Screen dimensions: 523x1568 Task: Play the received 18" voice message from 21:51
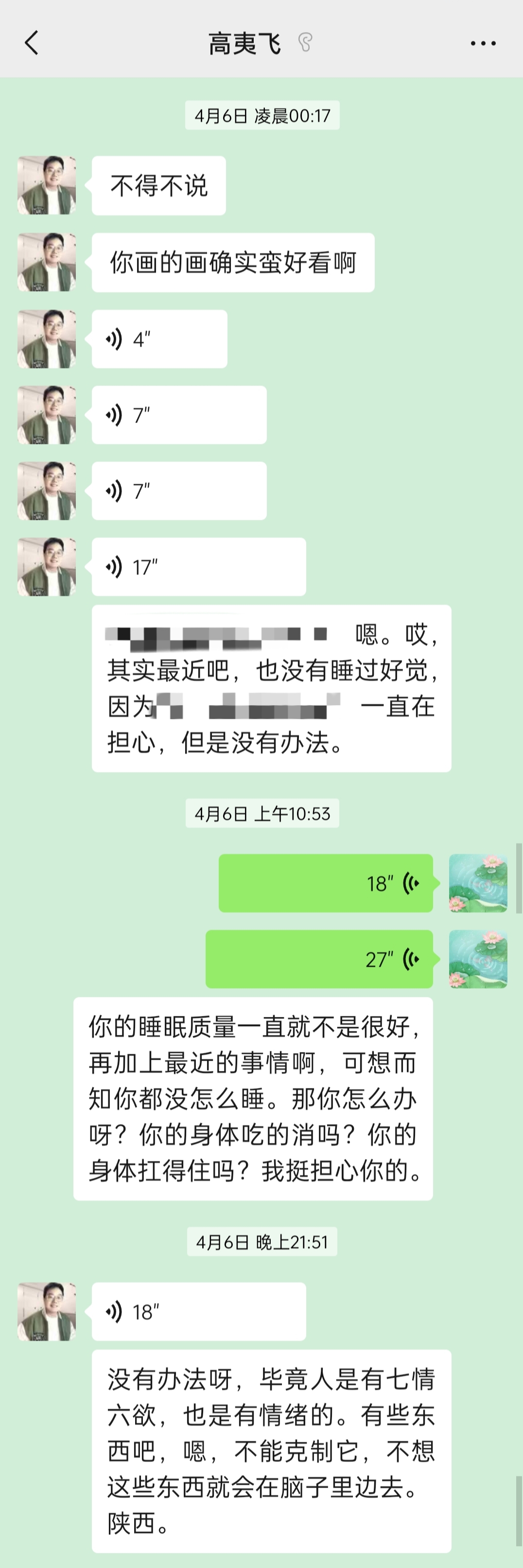[x=198, y=1311]
